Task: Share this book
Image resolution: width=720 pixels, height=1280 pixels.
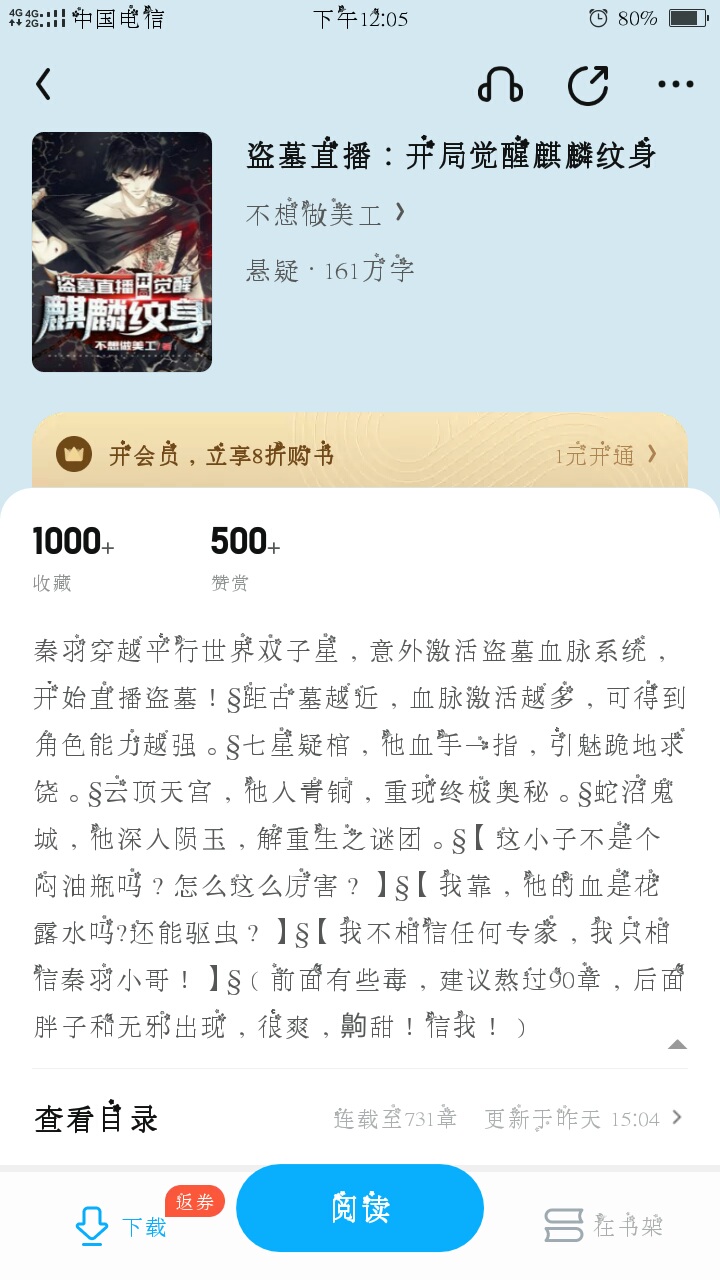Action: click(x=588, y=85)
